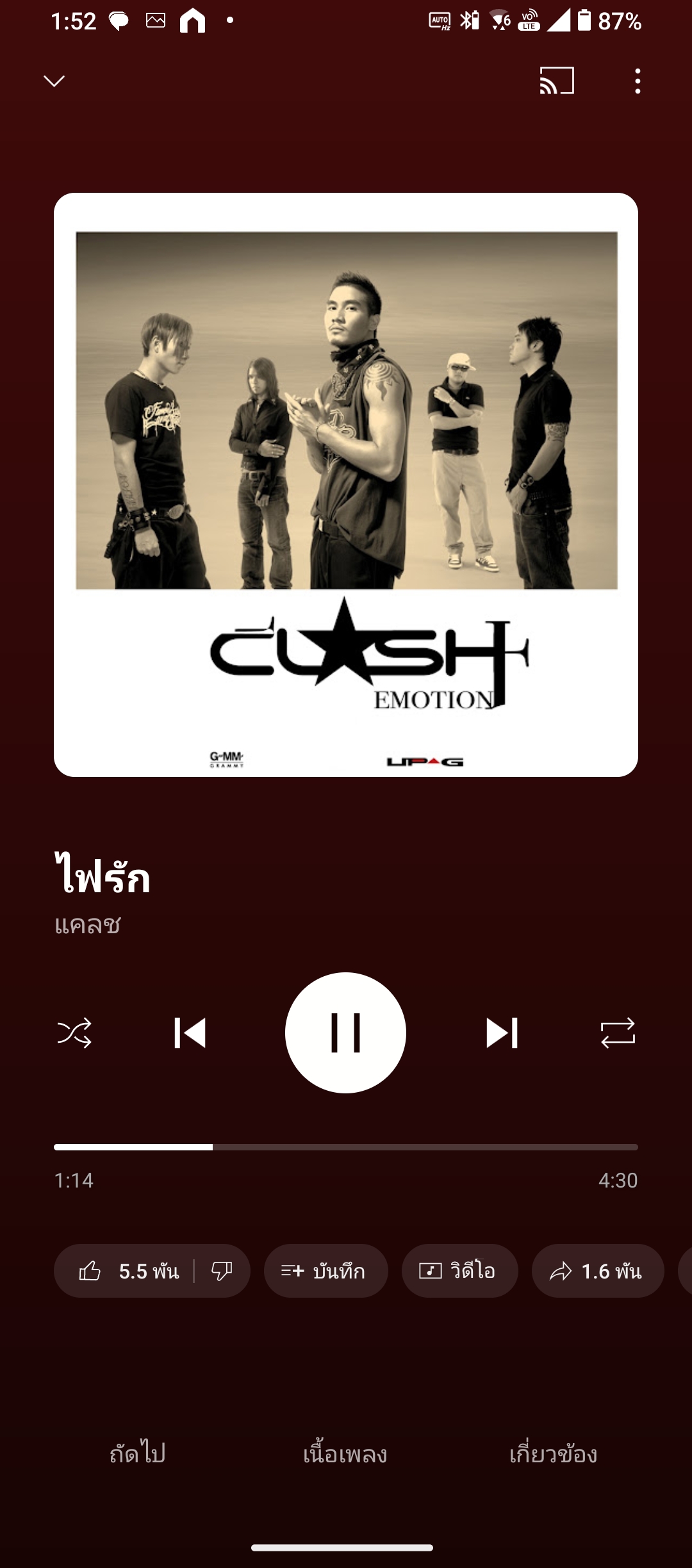The width and height of the screenshot is (692, 1568).
Task: Toggle repeat mode
Action: tap(618, 1033)
